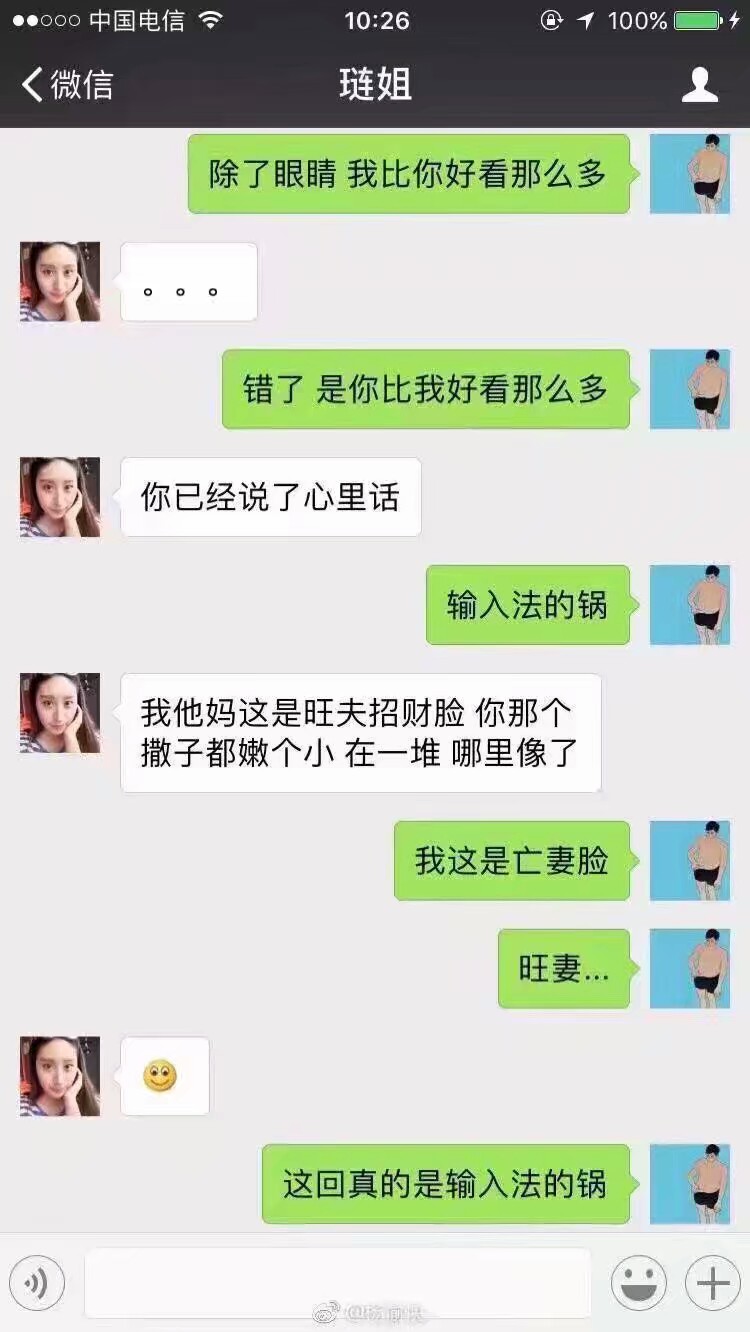Tap 璉姐's avatar beside the smiley sticker message
750x1332 pixels.
click(58, 1075)
